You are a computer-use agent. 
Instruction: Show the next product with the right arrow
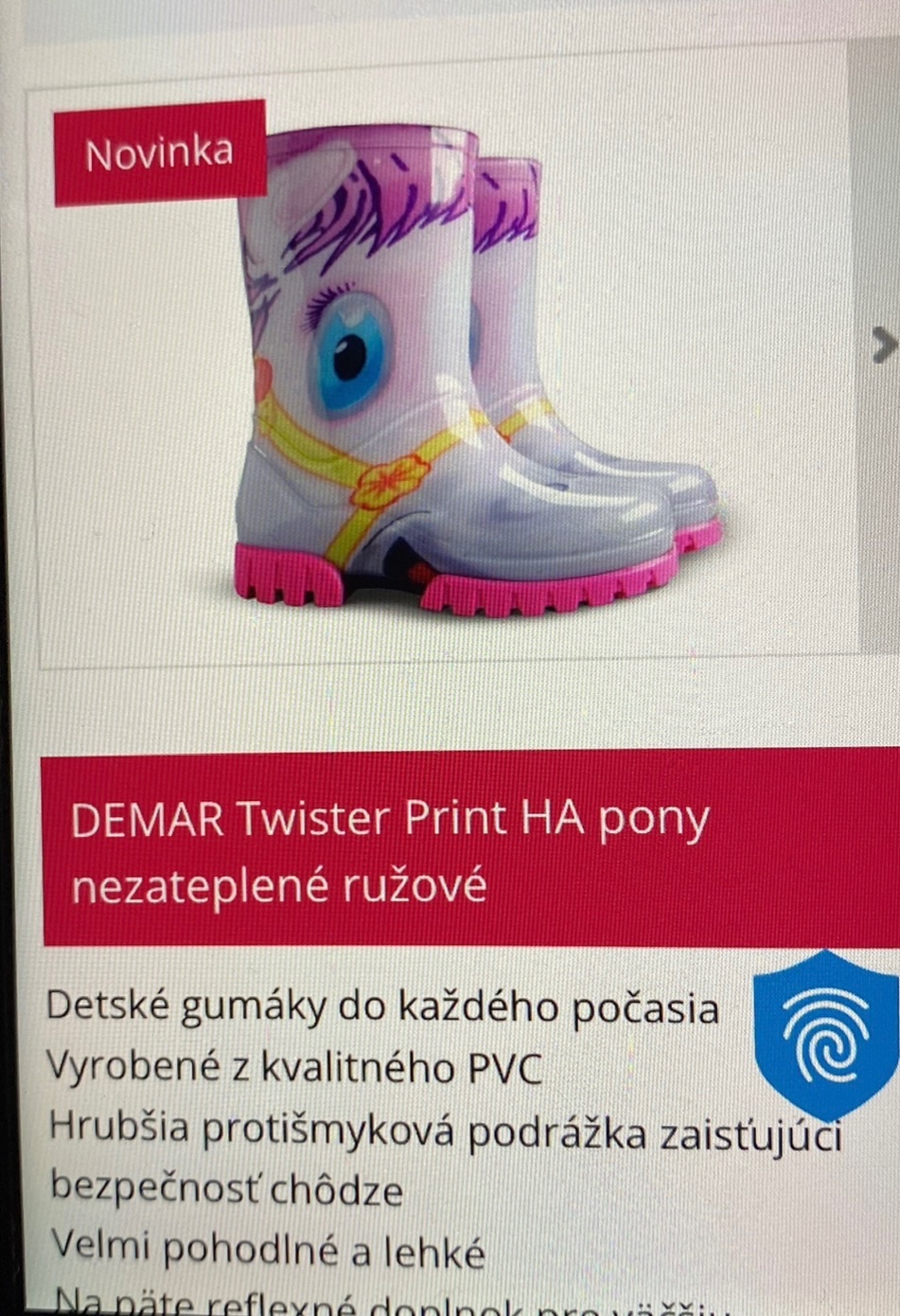click(882, 346)
